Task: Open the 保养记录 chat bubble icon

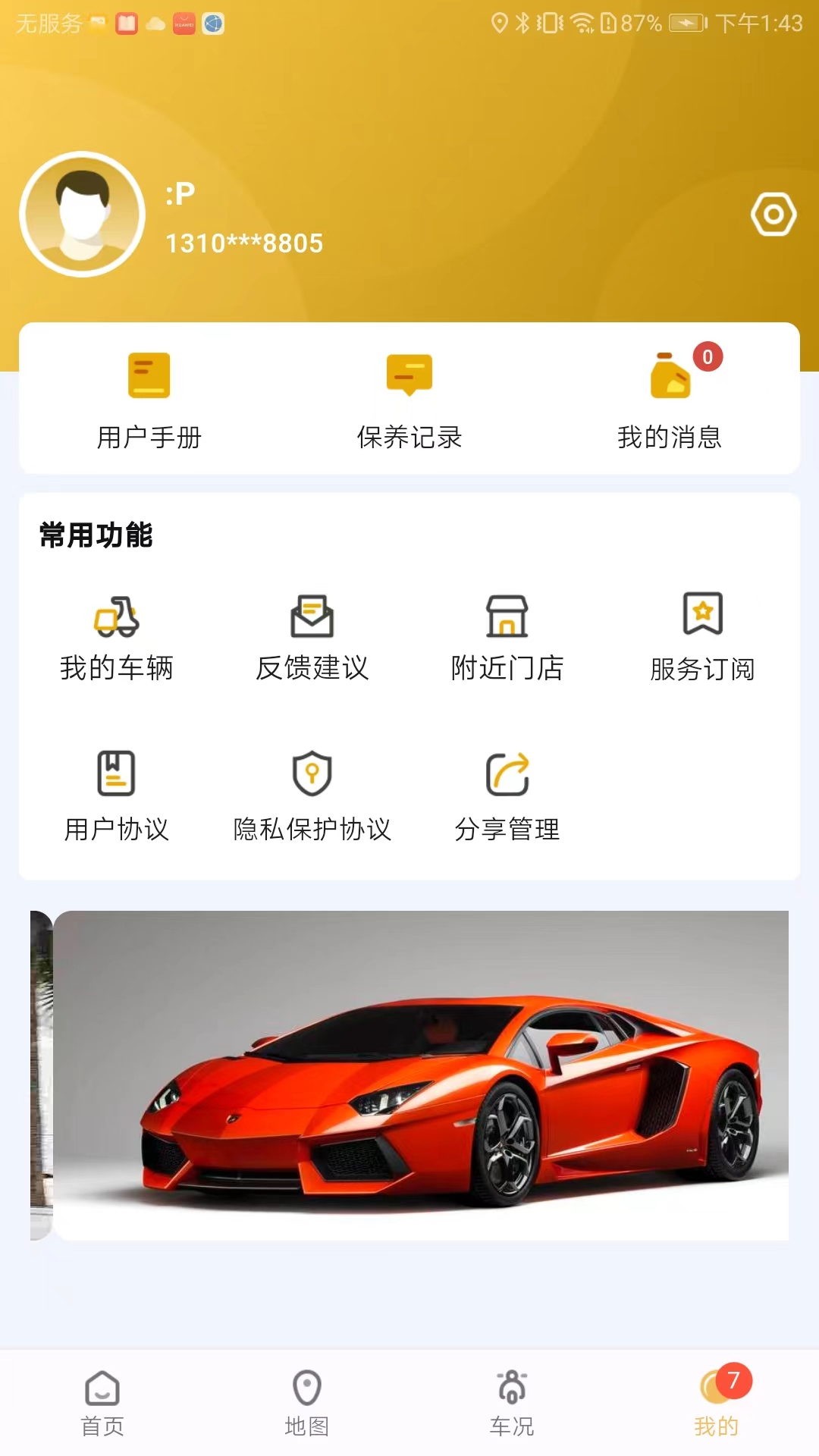Action: [x=409, y=375]
